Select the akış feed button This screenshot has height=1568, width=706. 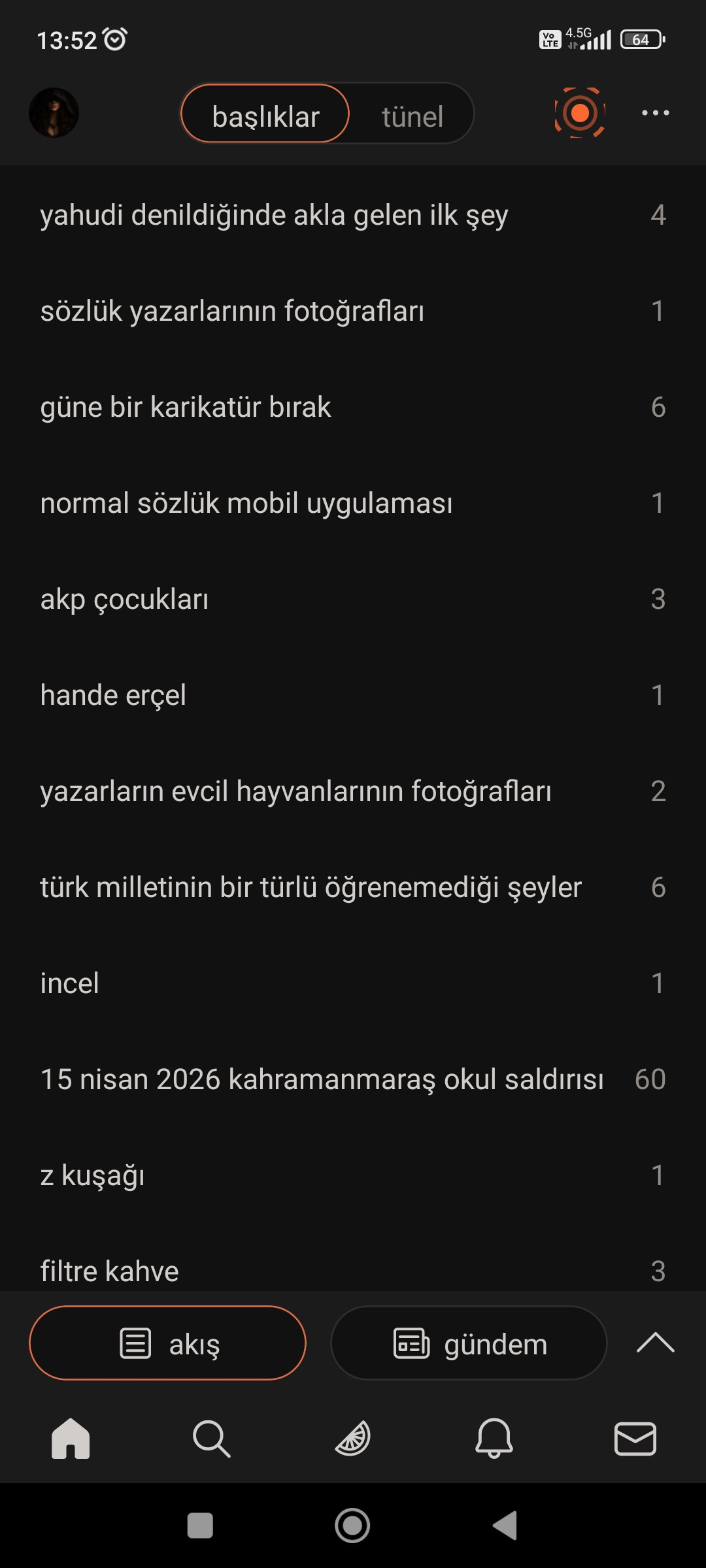tap(168, 1343)
